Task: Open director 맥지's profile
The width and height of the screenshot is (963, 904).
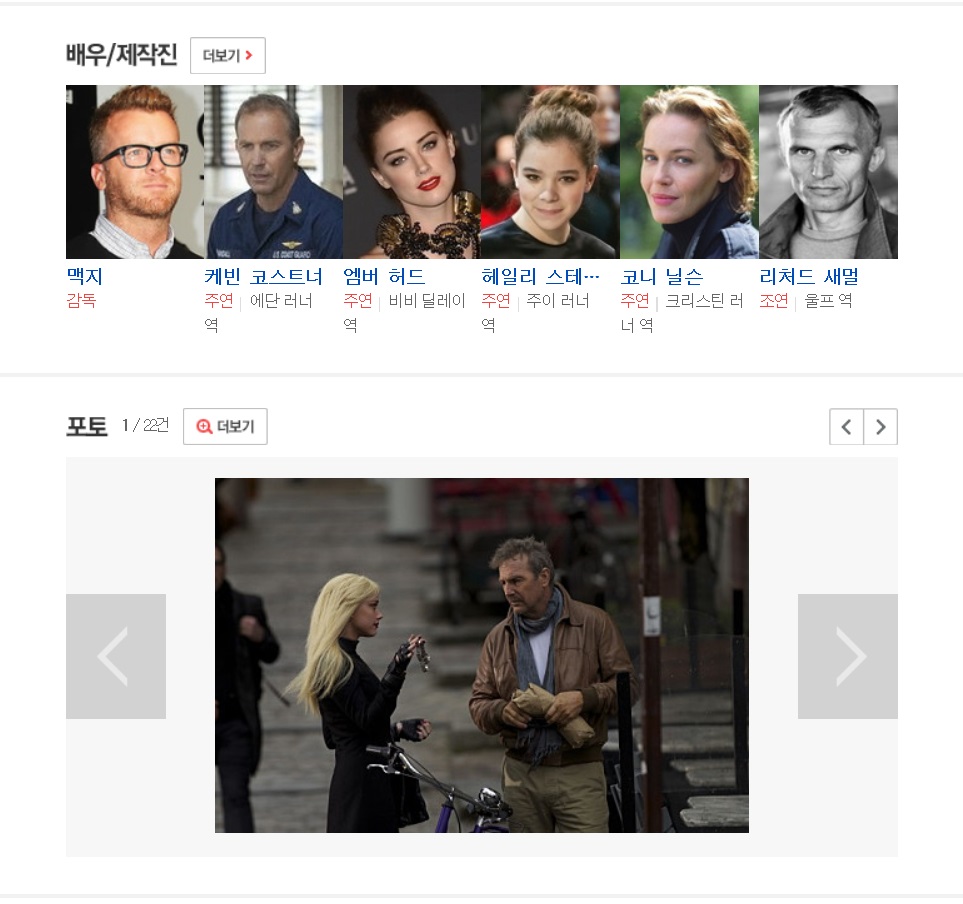Action: tap(134, 172)
